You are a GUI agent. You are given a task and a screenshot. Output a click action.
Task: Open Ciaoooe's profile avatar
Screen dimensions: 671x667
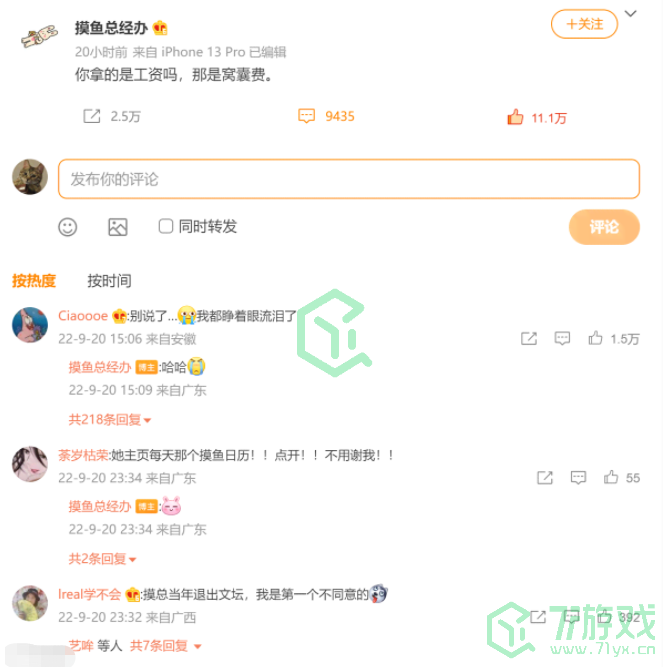(x=30, y=325)
